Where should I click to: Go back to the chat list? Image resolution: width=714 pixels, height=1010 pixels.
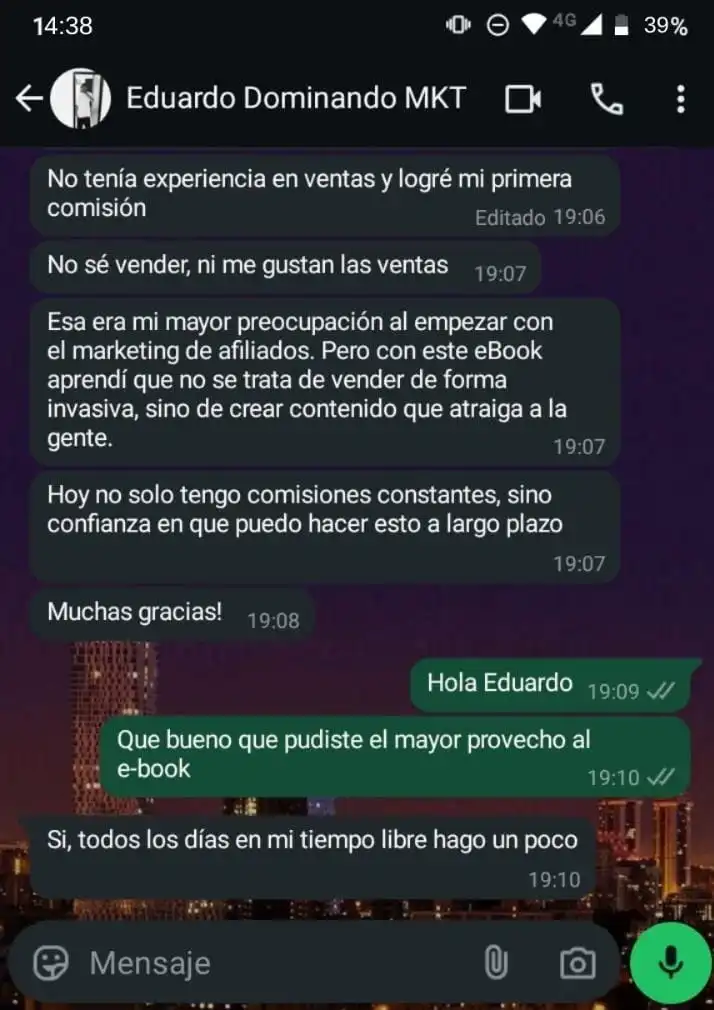pos(28,98)
